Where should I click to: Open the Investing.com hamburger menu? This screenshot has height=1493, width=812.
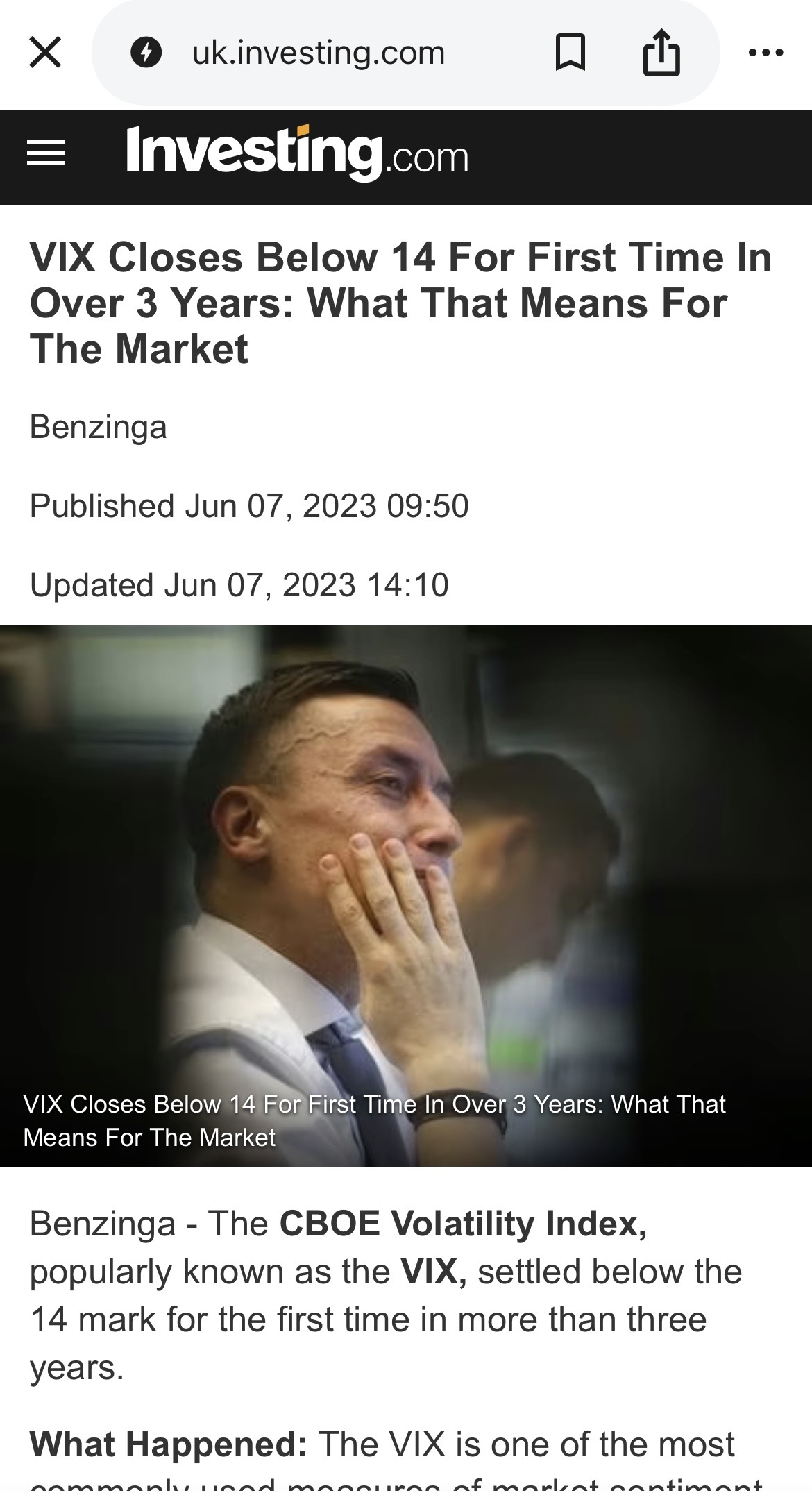point(46,154)
